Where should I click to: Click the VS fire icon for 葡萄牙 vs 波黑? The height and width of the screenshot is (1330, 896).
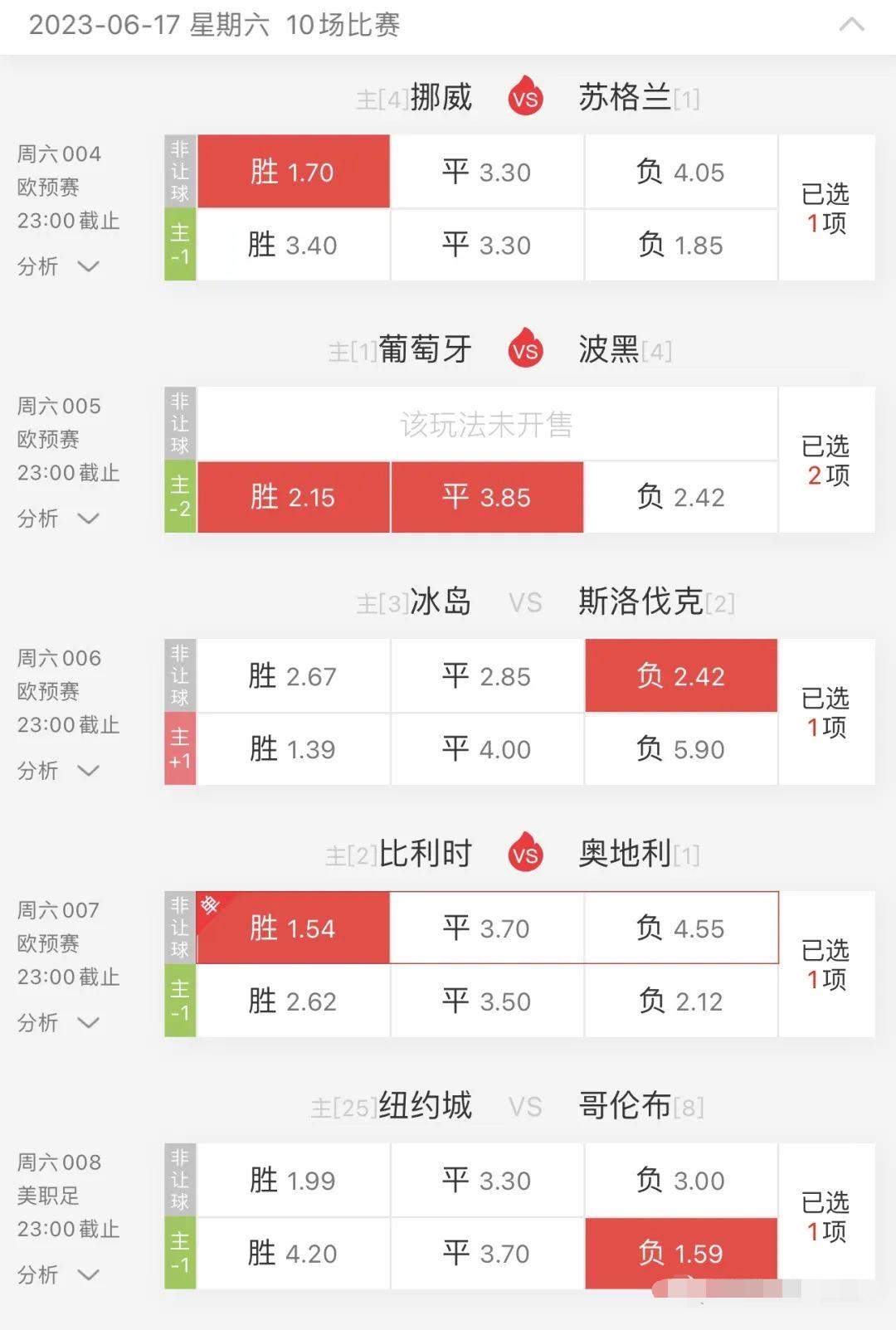[526, 349]
